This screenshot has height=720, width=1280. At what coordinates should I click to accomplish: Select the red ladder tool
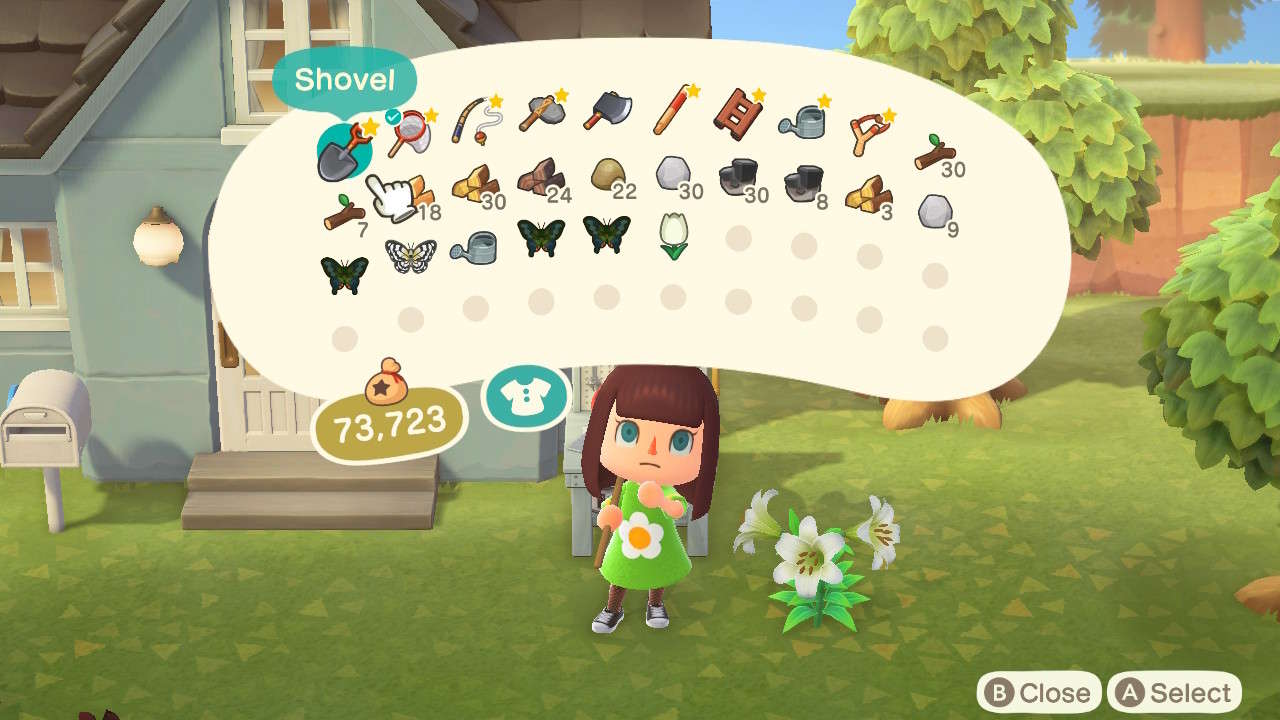pos(735,113)
